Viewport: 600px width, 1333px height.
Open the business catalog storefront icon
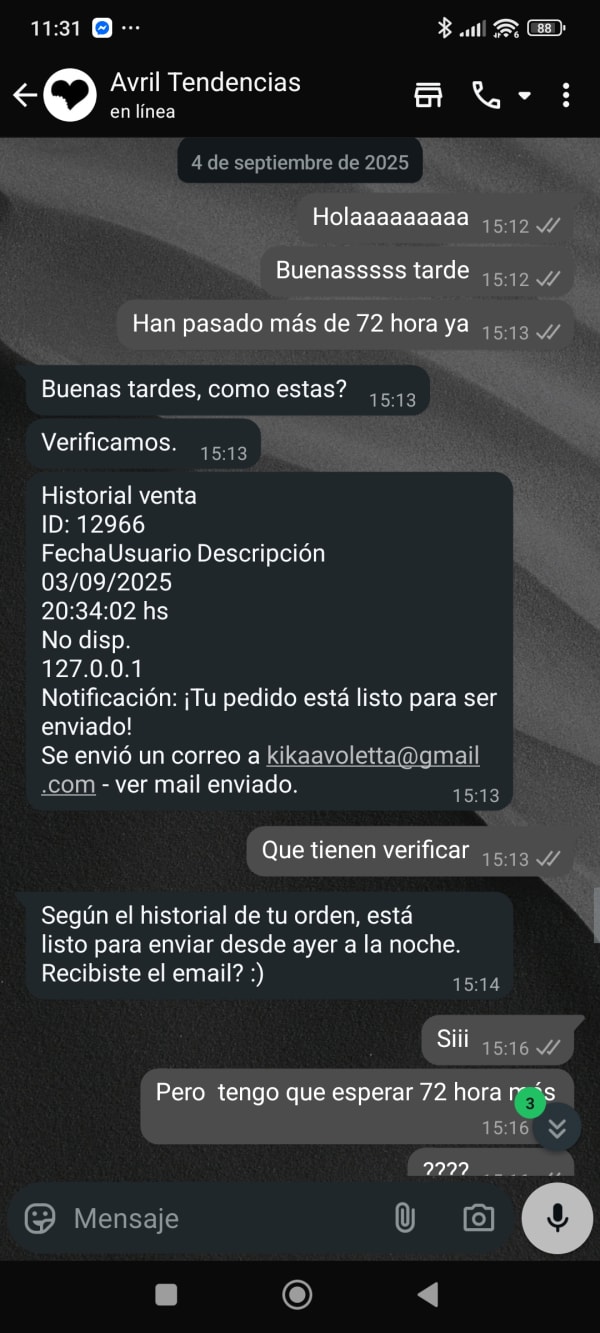428,95
